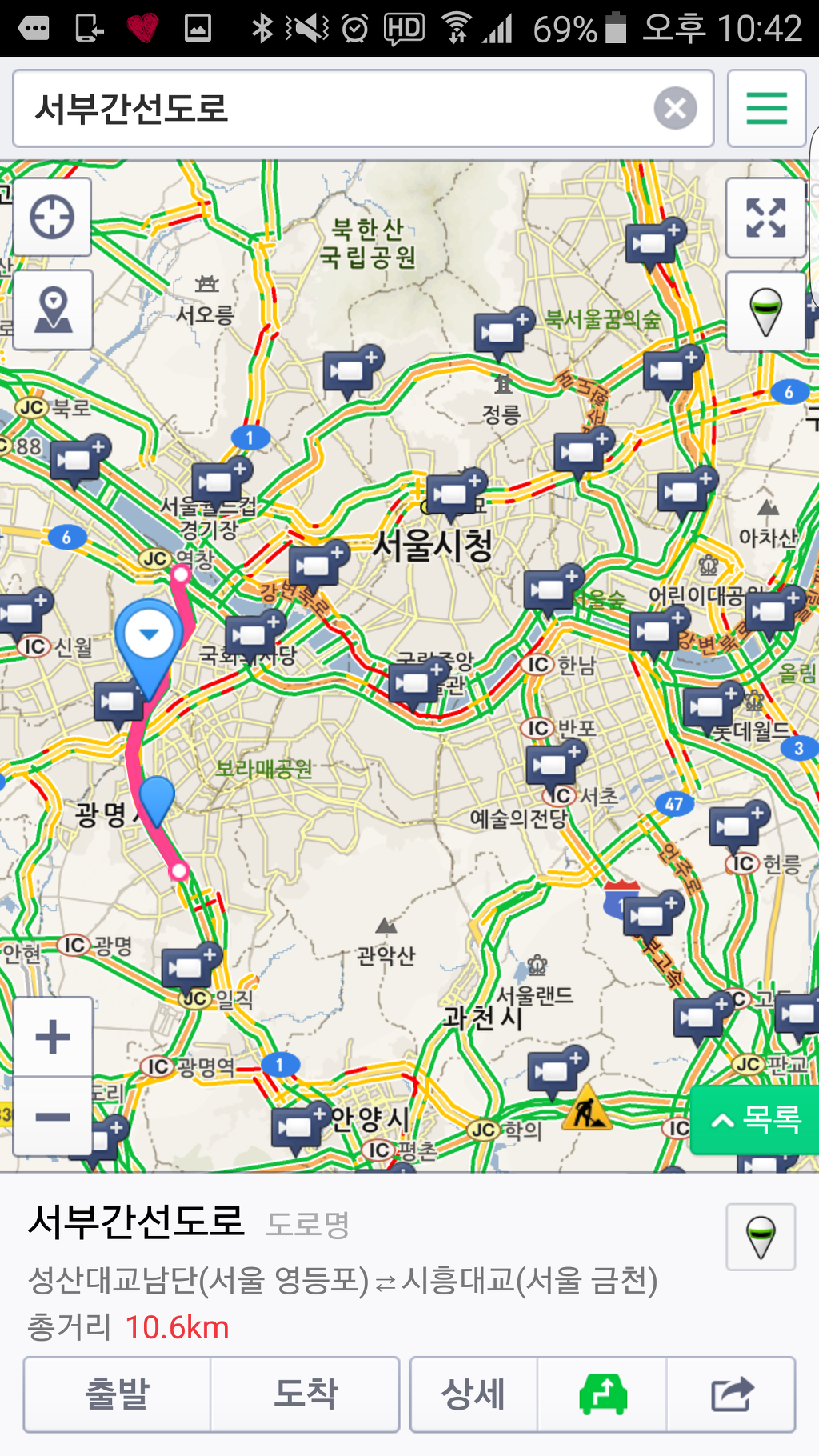Center map on my current location
Image resolution: width=819 pixels, height=1456 pixels.
coord(52,217)
